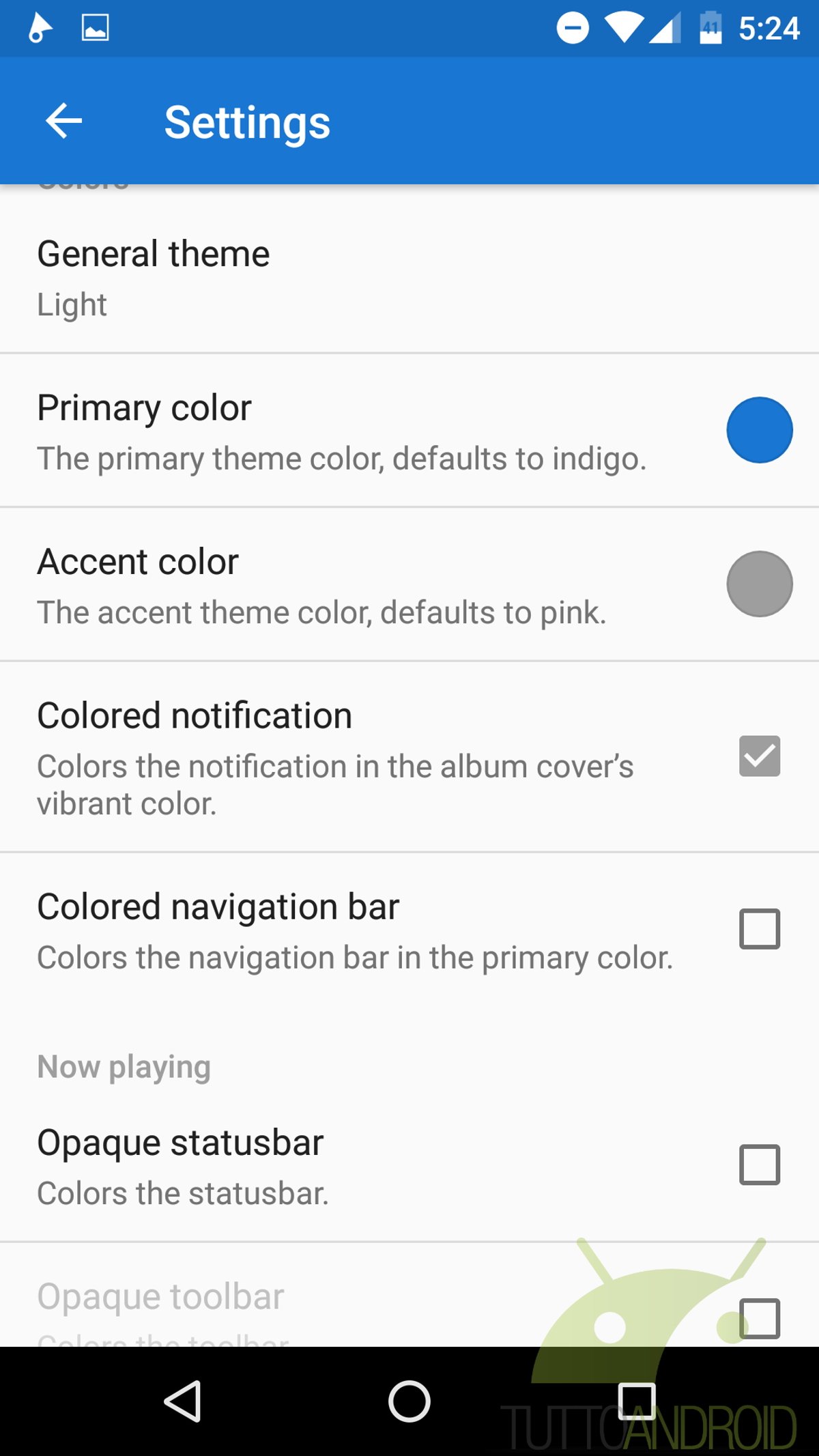Tap the system home button
The height and width of the screenshot is (1456, 819).
(409, 1401)
